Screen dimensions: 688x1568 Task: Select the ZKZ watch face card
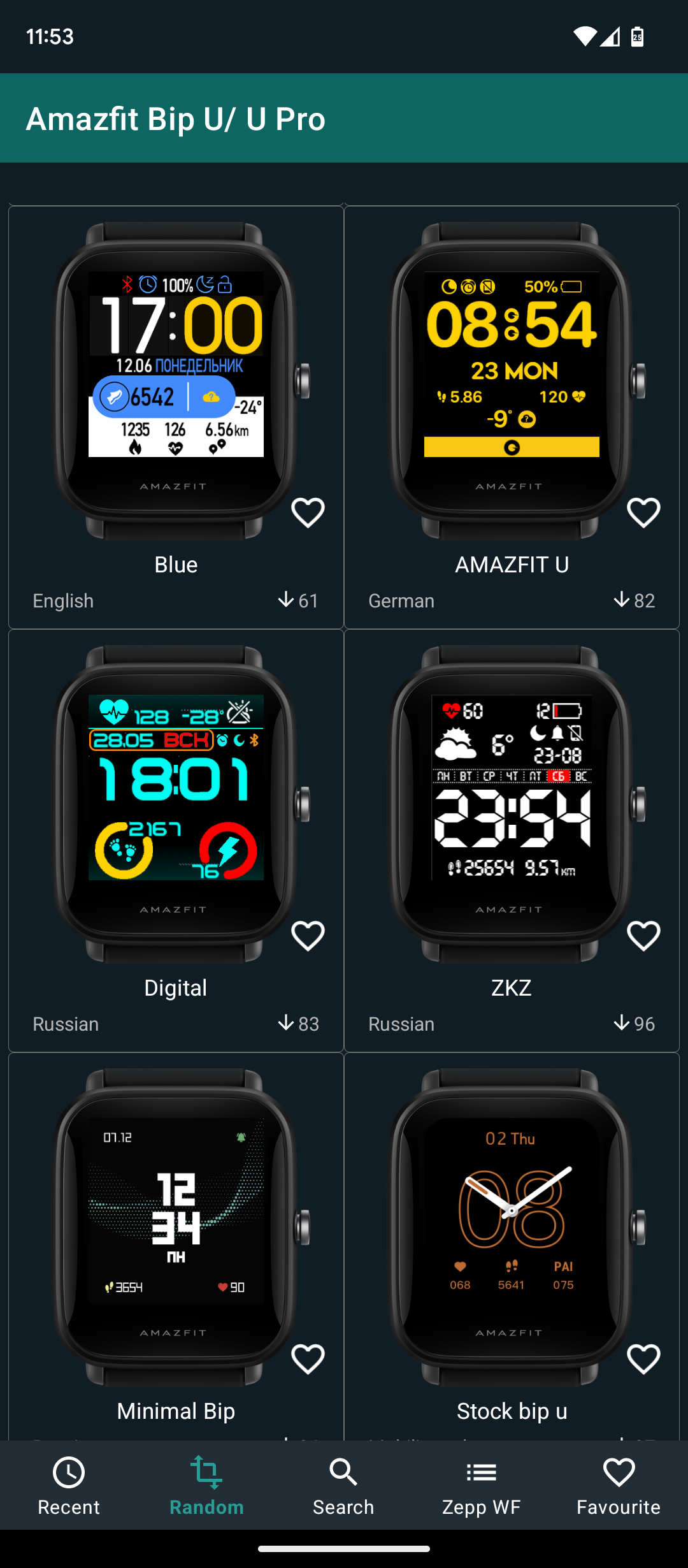511,803
